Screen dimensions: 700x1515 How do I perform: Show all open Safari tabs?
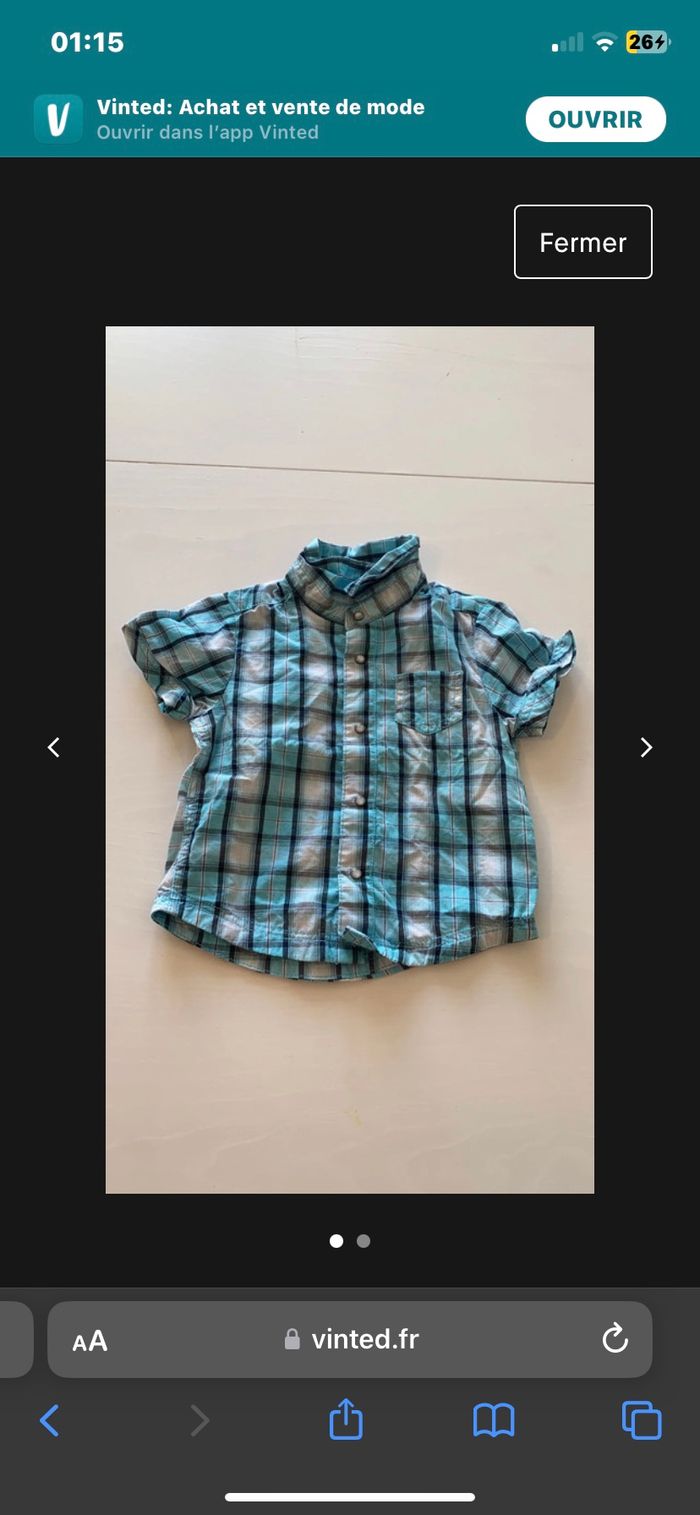click(x=641, y=1420)
